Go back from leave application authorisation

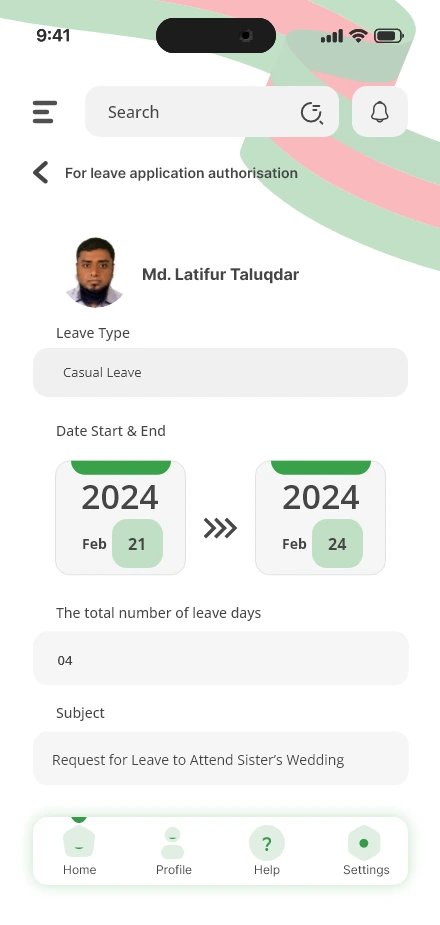point(41,173)
